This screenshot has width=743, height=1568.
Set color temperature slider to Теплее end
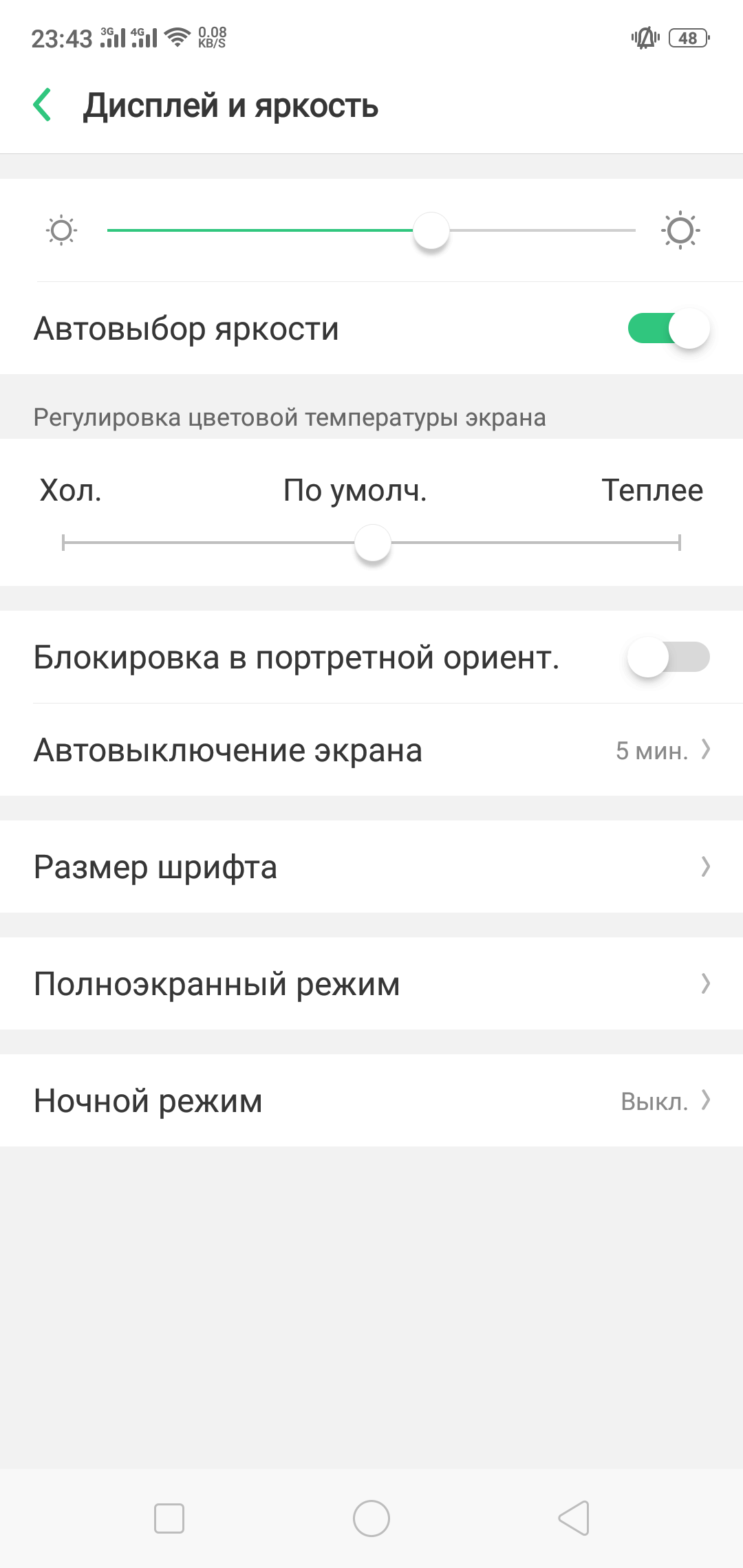pos(678,543)
